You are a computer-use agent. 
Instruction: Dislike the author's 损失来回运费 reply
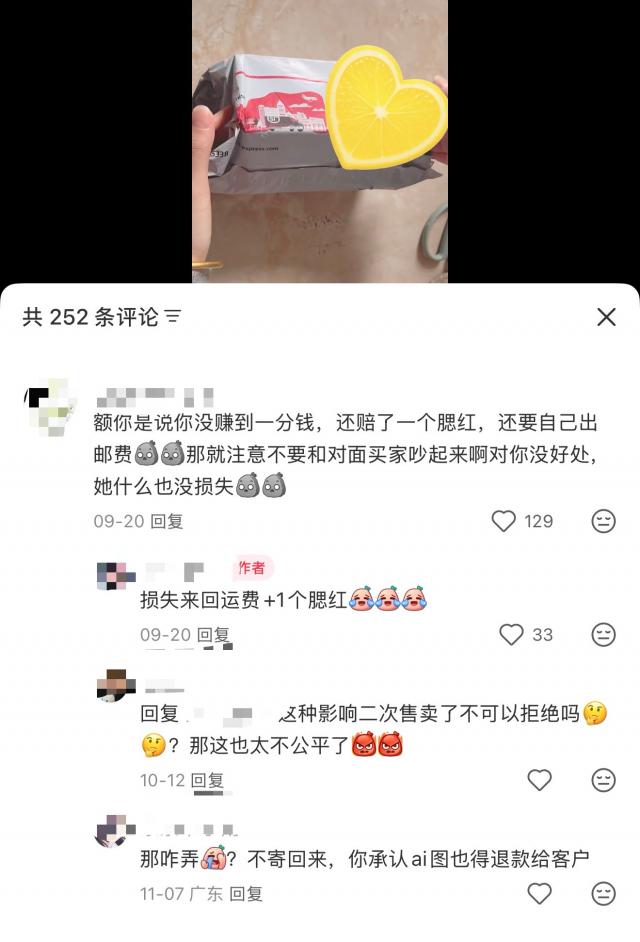(603, 634)
